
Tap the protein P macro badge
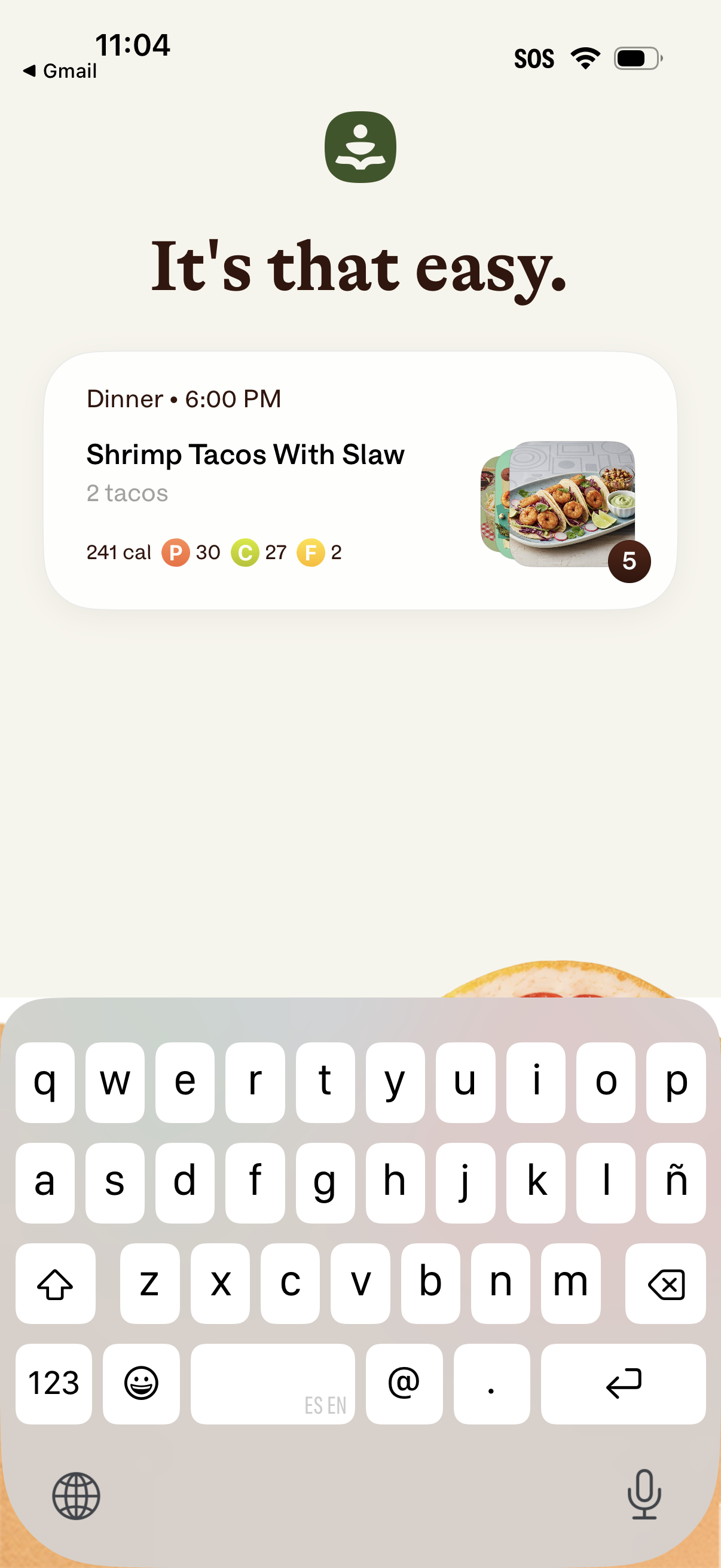click(x=175, y=553)
